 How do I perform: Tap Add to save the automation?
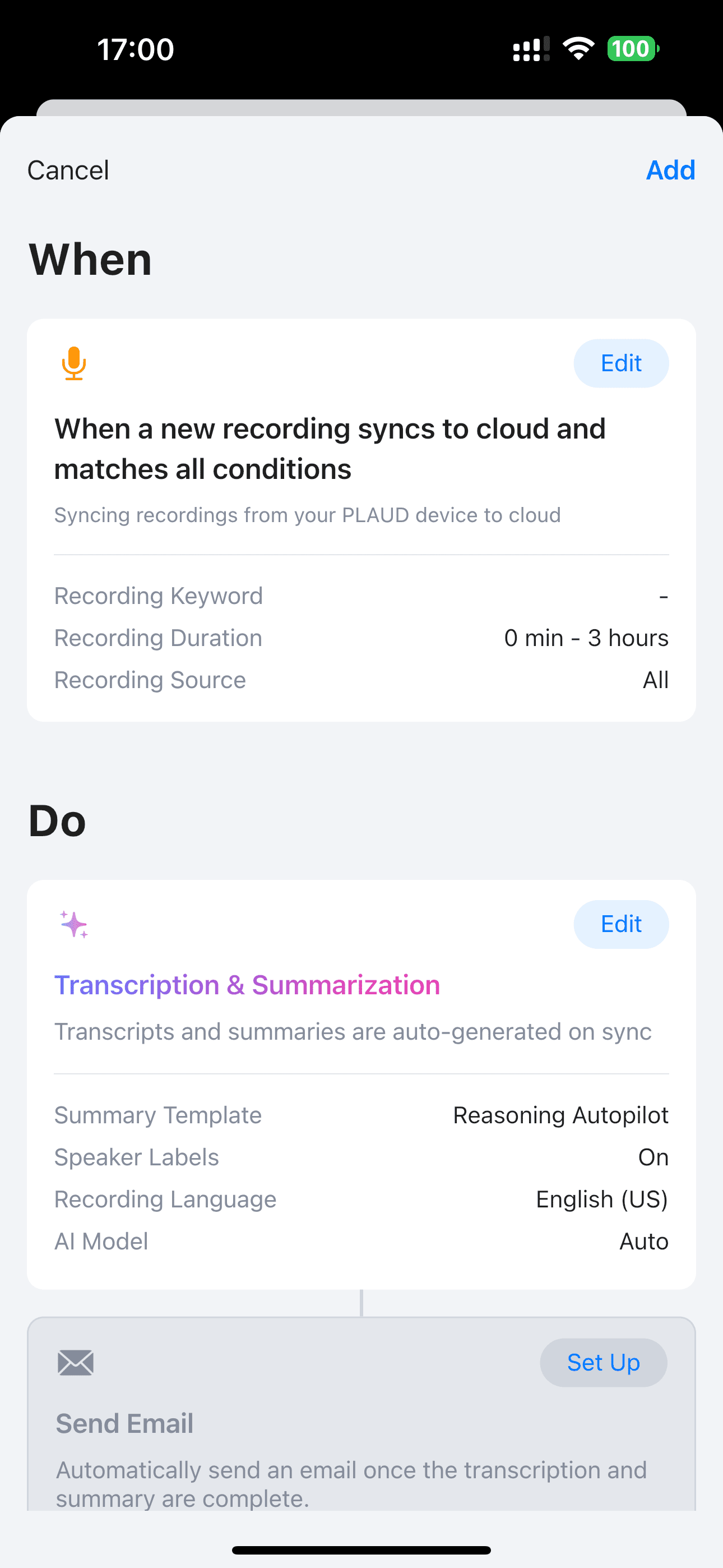670,170
